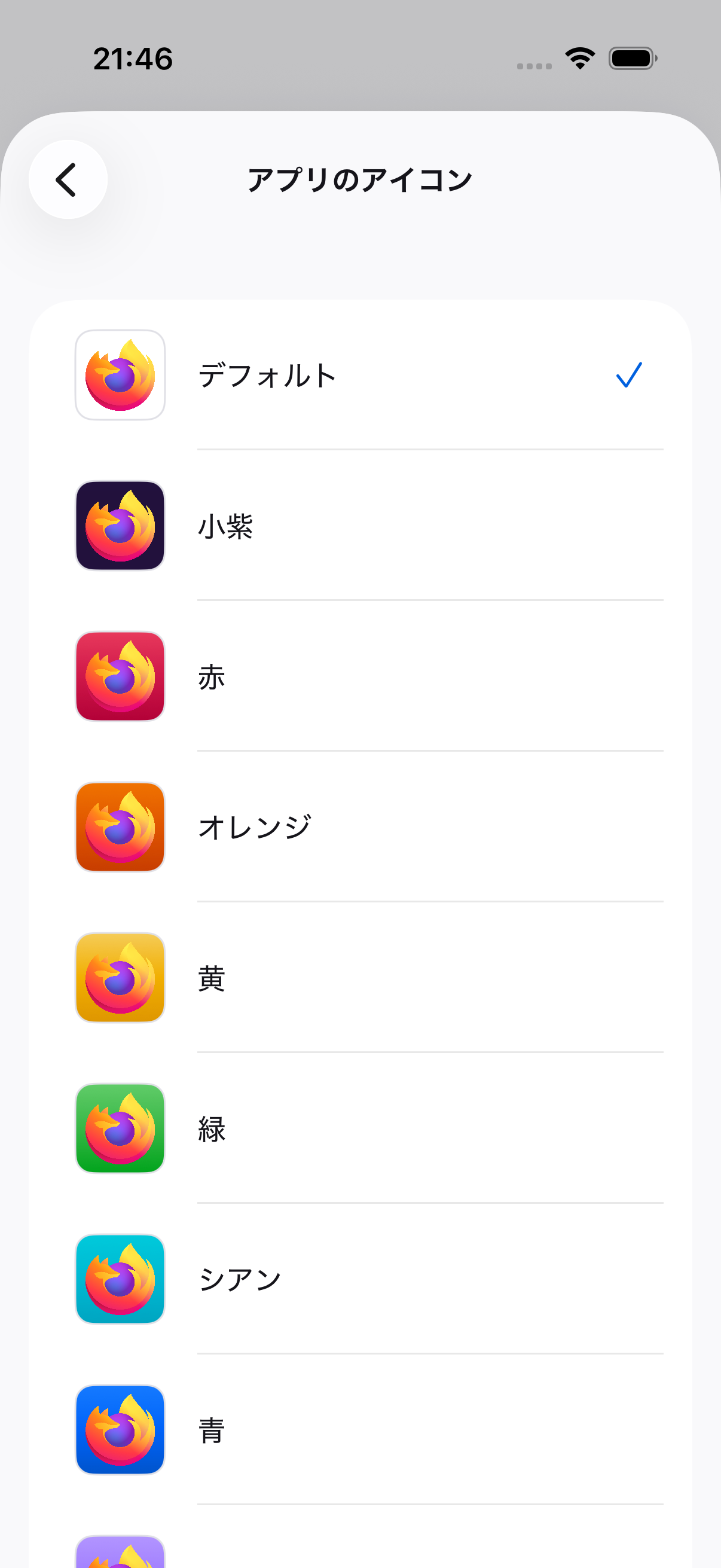This screenshot has width=721, height=1568.
Task: Switch to the 緑 app icon
Action: click(359, 1128)
